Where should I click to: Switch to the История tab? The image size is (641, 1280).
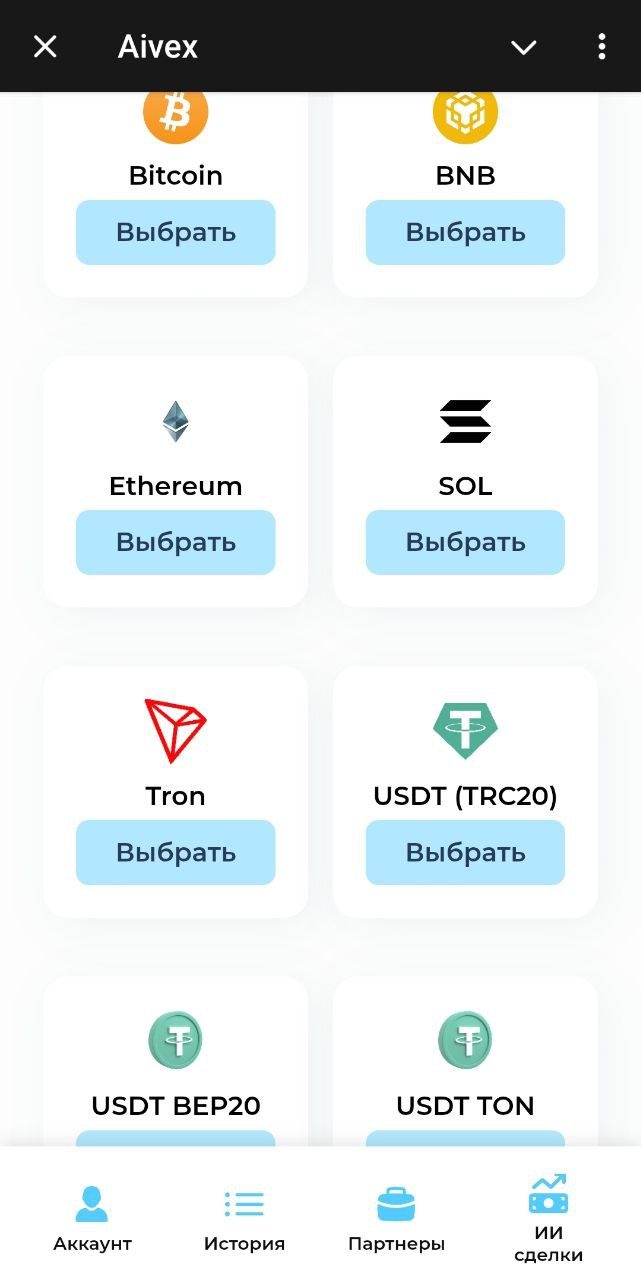244,1218
